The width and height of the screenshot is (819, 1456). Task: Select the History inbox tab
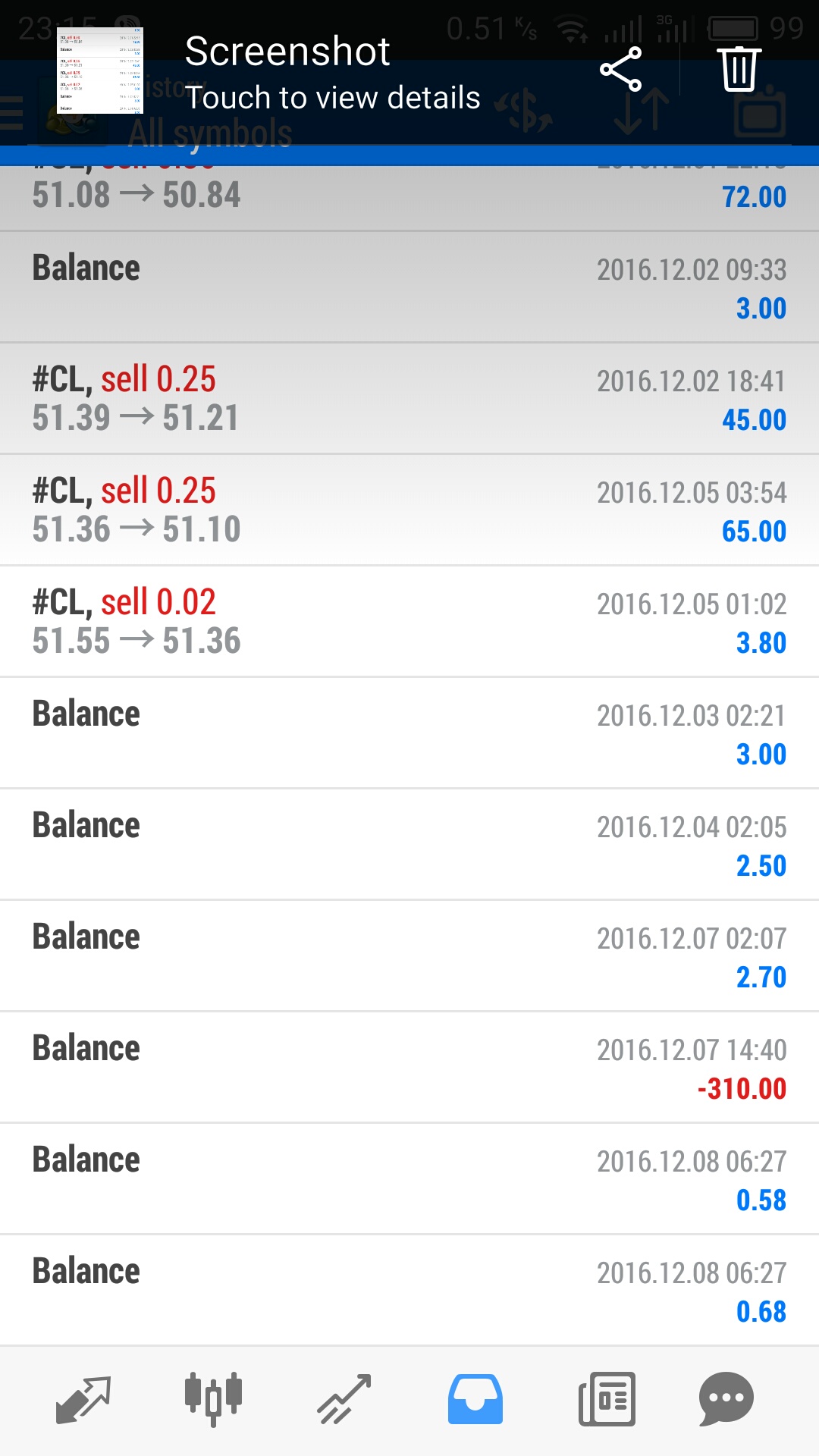coord(475,1399)
